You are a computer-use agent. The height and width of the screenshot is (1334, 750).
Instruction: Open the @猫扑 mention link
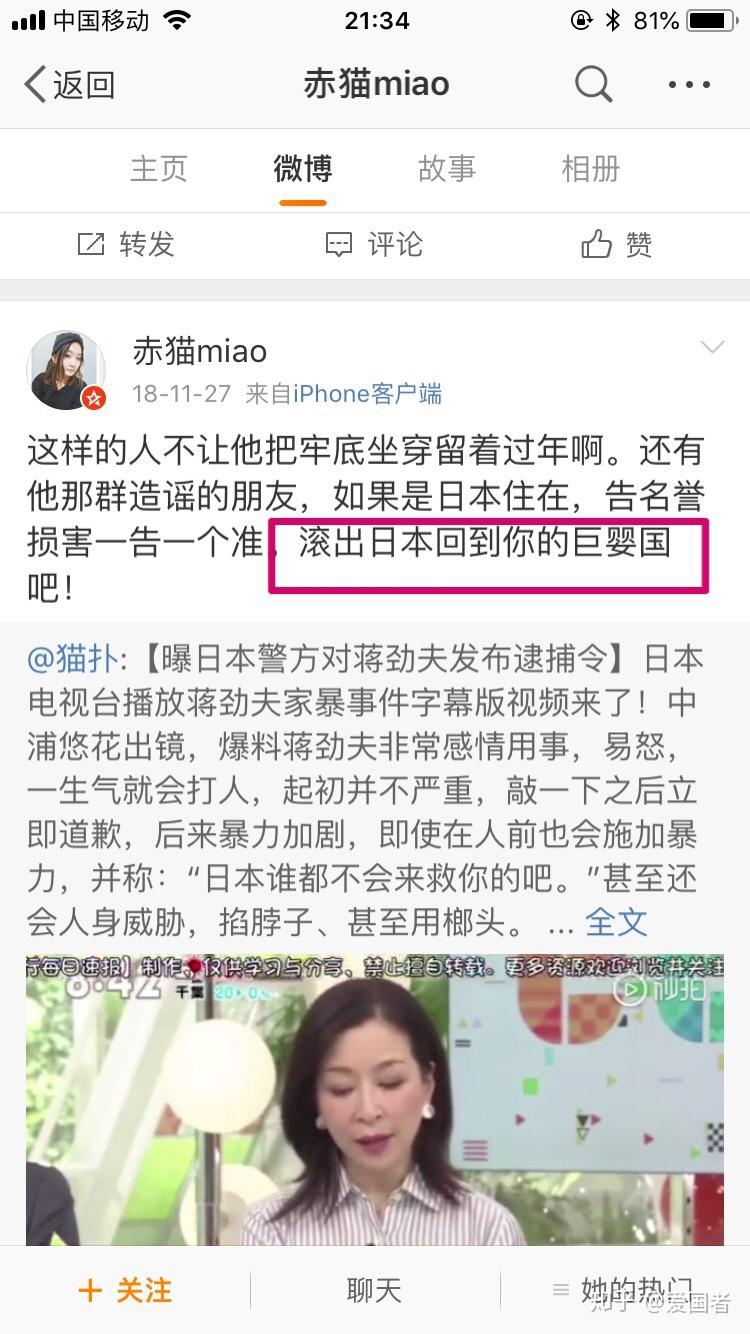tap(73, 659)
